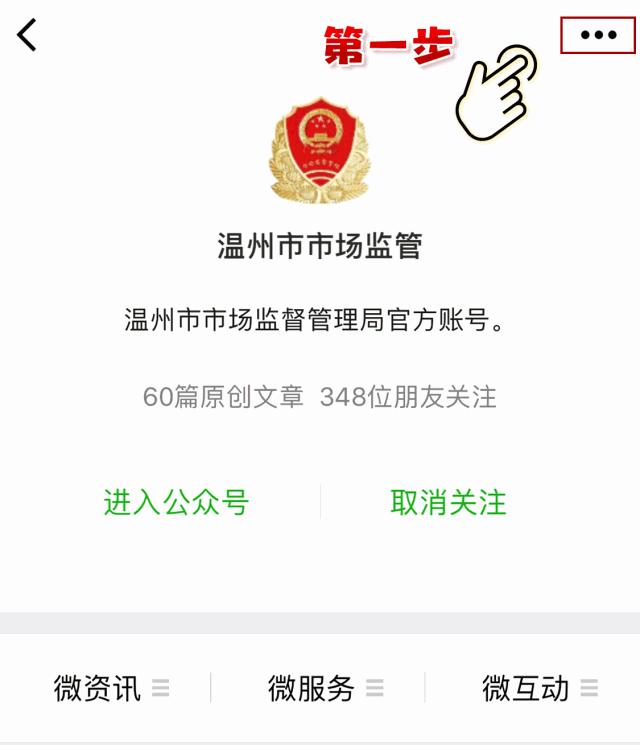Unfollow the account via 取消关注
Screen dimensions: 640x745
point(448,501)
